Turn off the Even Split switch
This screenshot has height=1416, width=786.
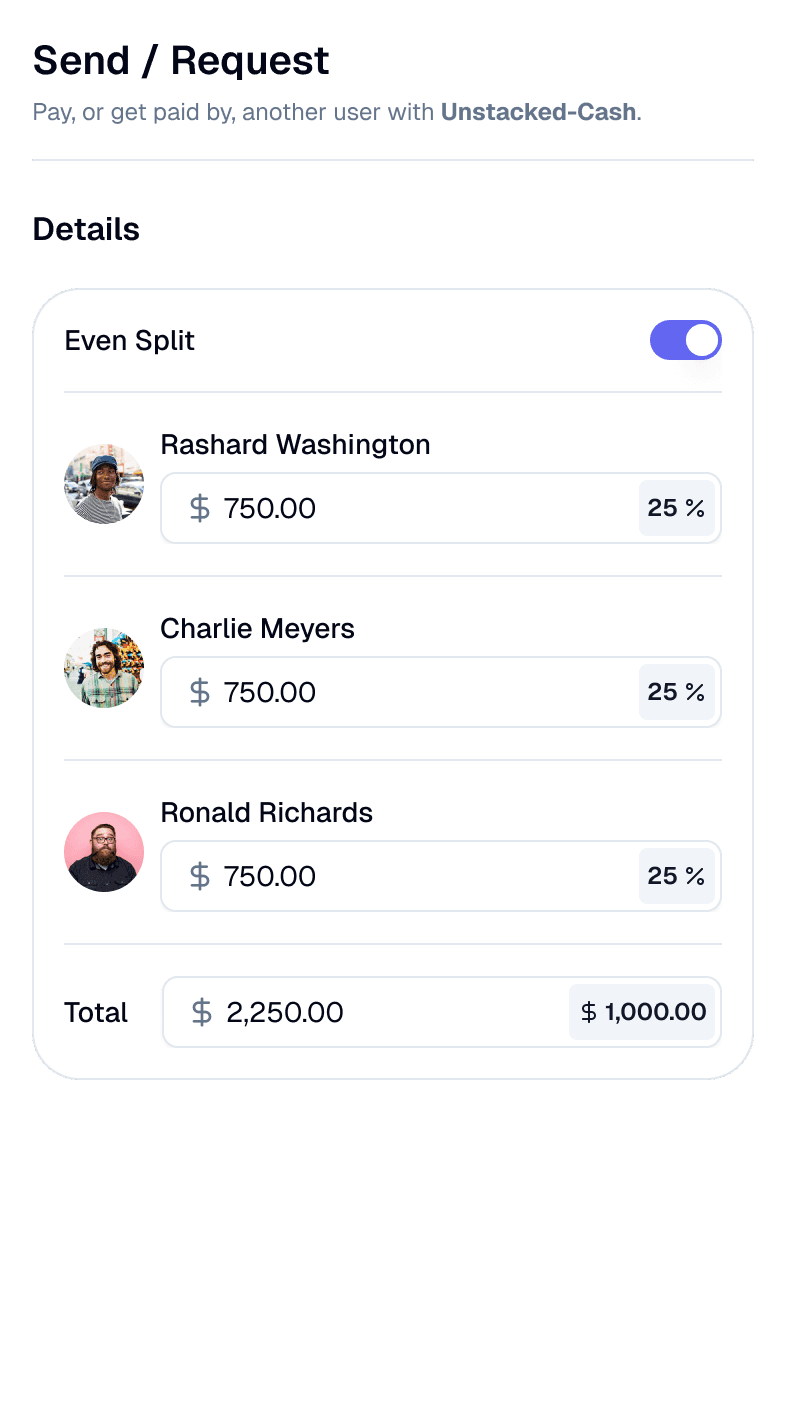(686, 340)
